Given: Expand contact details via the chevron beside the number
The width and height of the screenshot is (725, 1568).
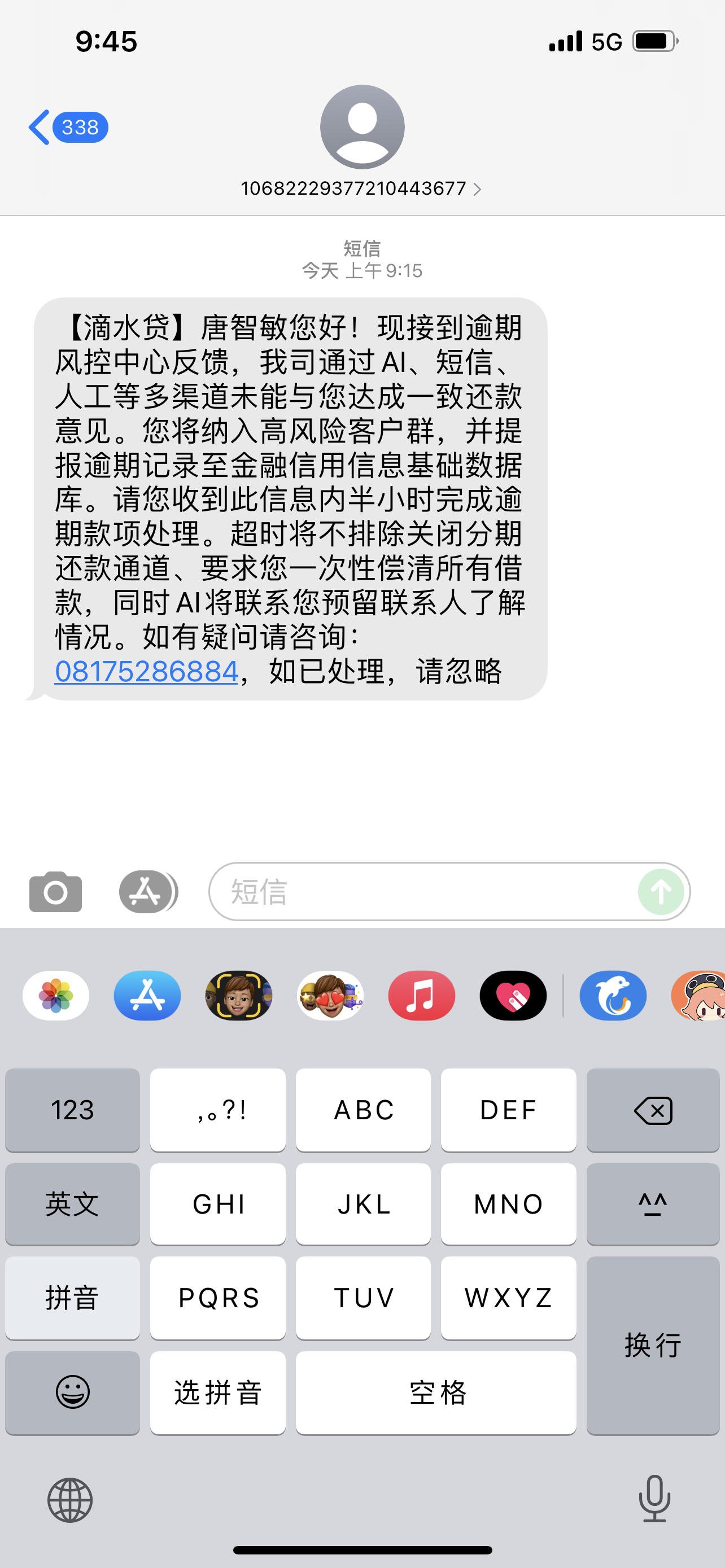Looking at the screenshot, I should [478, 189].
